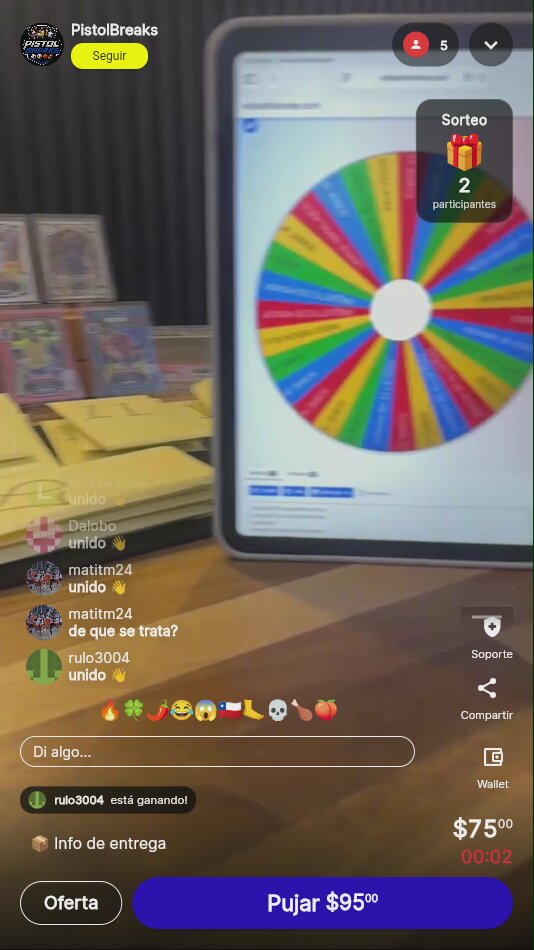Send the Chile flag emoji reaction
The image size is (534, 950).
coord(230,710)
